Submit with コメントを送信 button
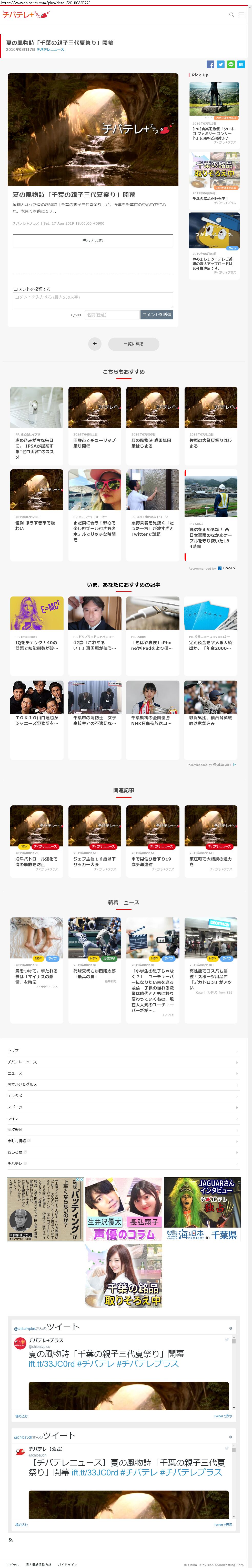The image size is (252, 1568). (157, 315)
